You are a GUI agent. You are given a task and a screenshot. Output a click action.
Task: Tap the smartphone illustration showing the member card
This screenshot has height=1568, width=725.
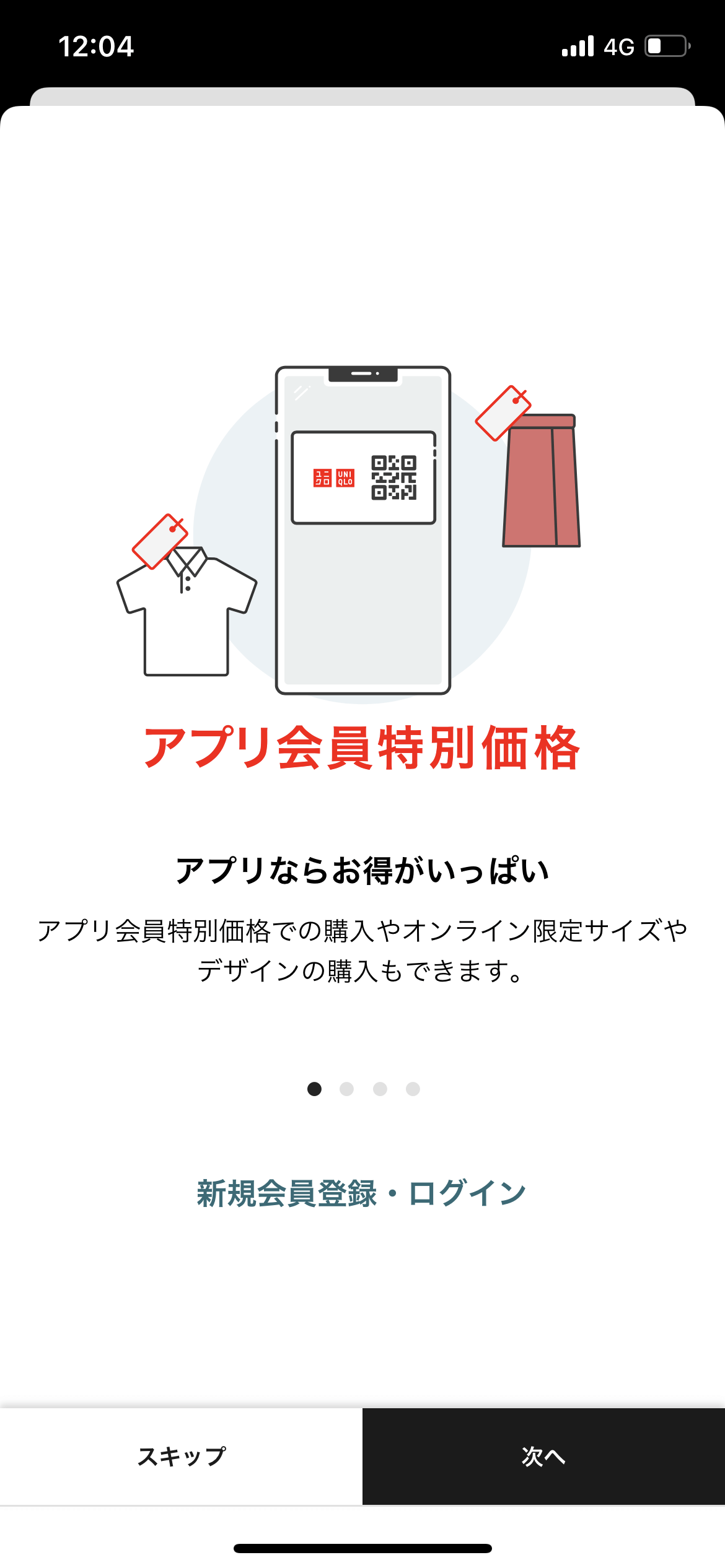point(362,529)
